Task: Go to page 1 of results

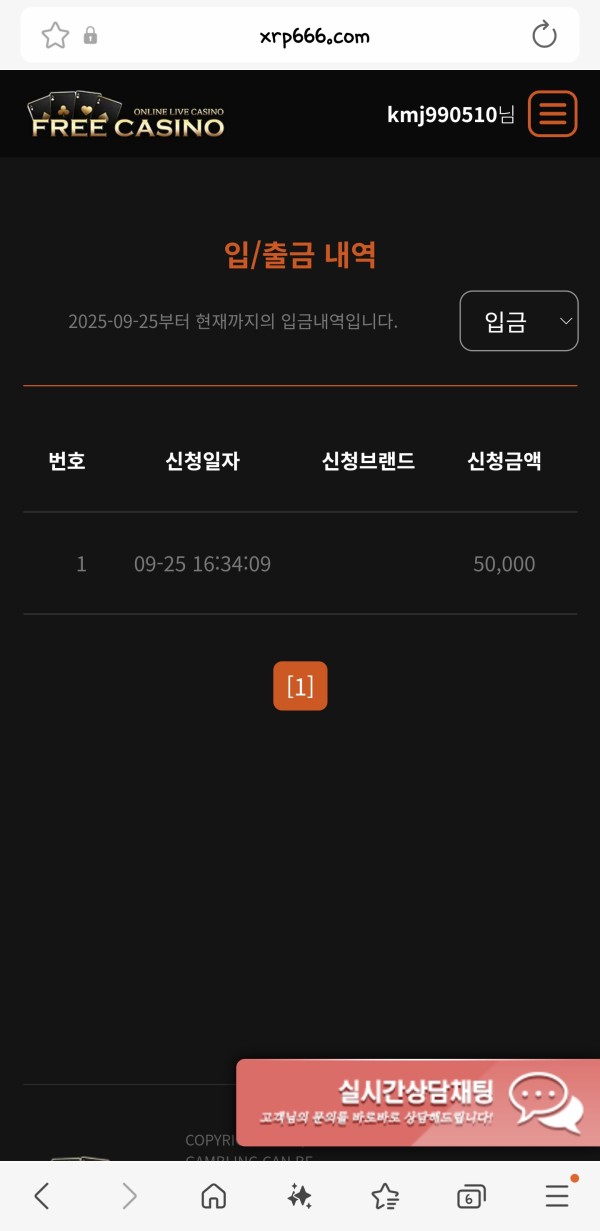Action: click(x=300, y=686)
